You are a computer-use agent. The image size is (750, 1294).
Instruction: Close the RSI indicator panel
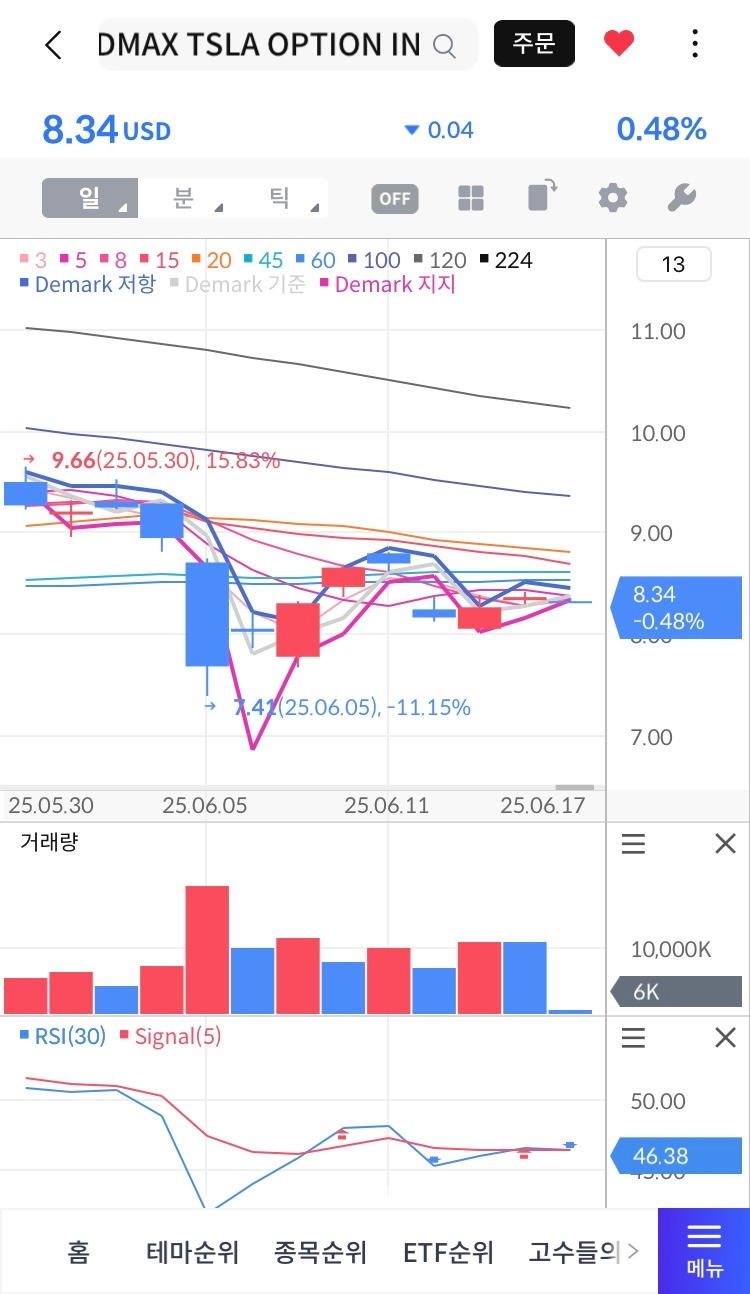[x=725, y=1039]
